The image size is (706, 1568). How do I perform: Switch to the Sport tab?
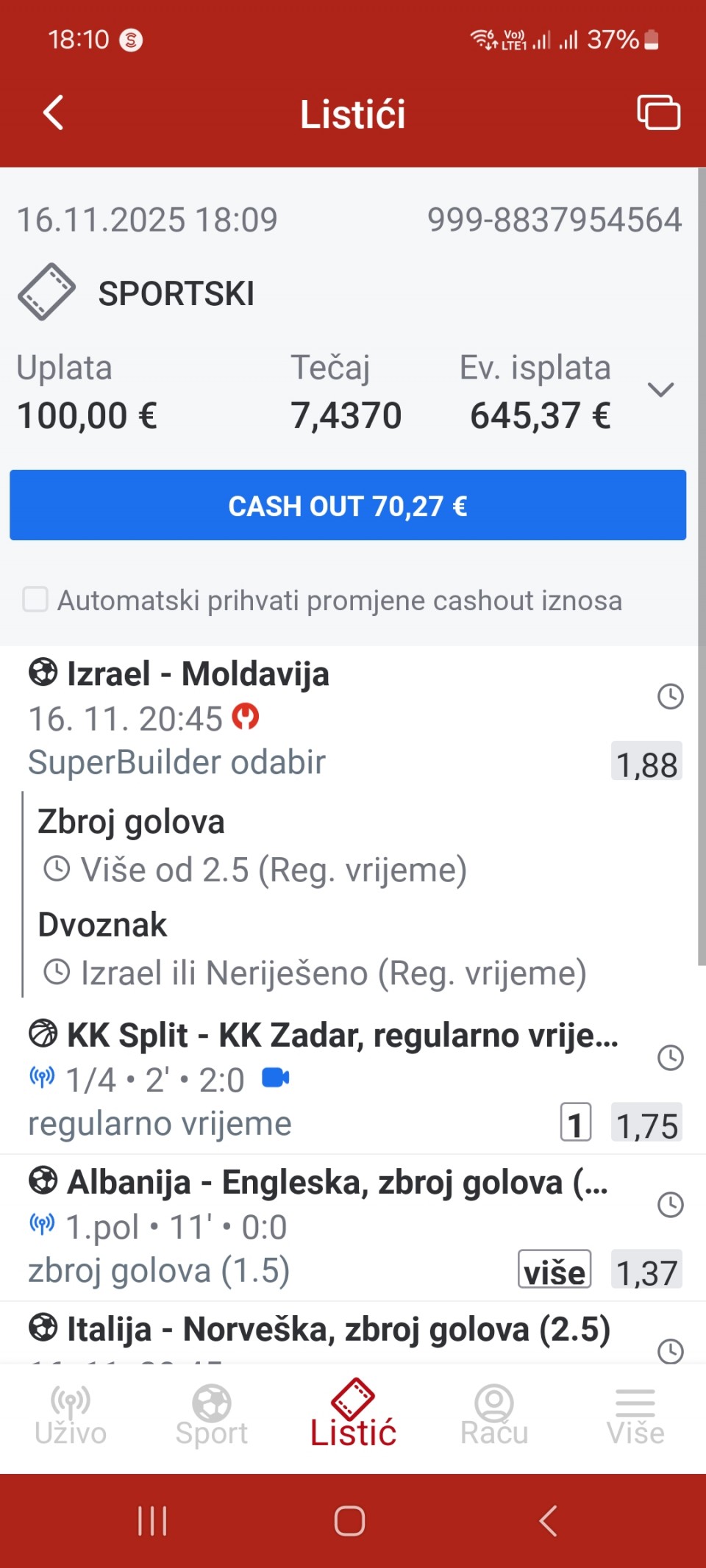pyautogui.click(x=212, y=1416)
